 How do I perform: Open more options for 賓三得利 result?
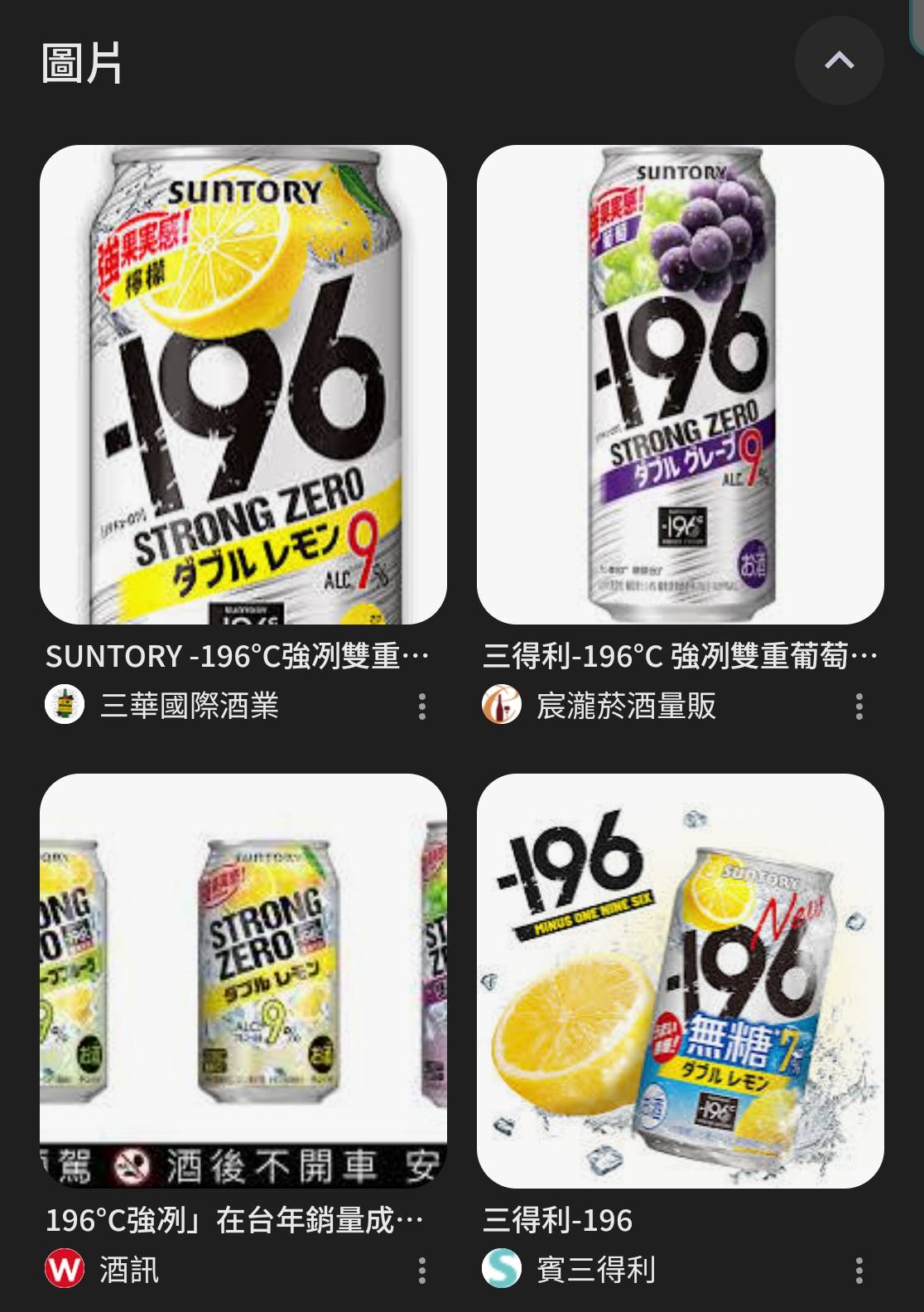[859, 1270]
